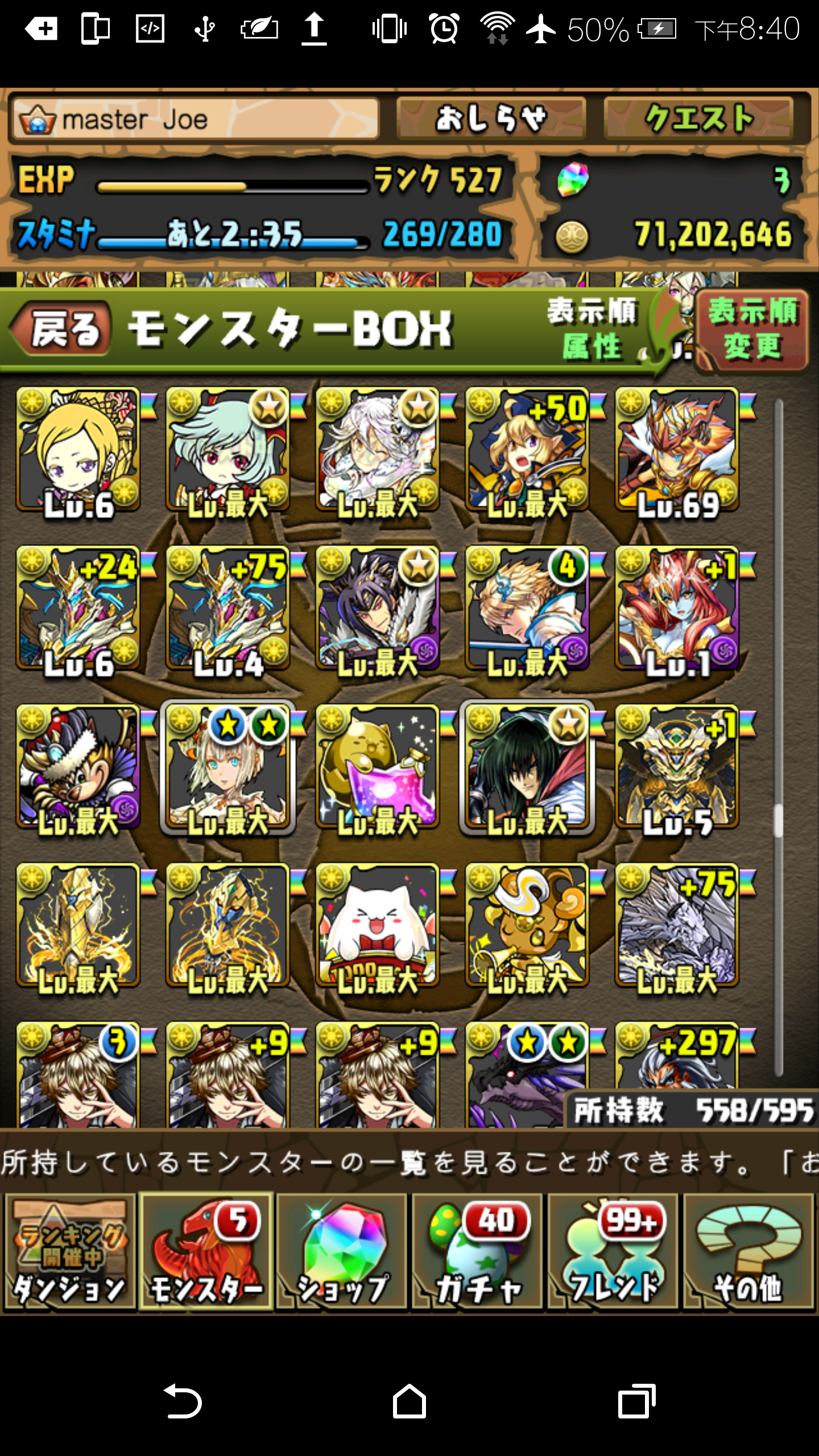Open the +24 dragon monster card
Viewport: 819px width, 1456px height.
(x=78, y=609)
